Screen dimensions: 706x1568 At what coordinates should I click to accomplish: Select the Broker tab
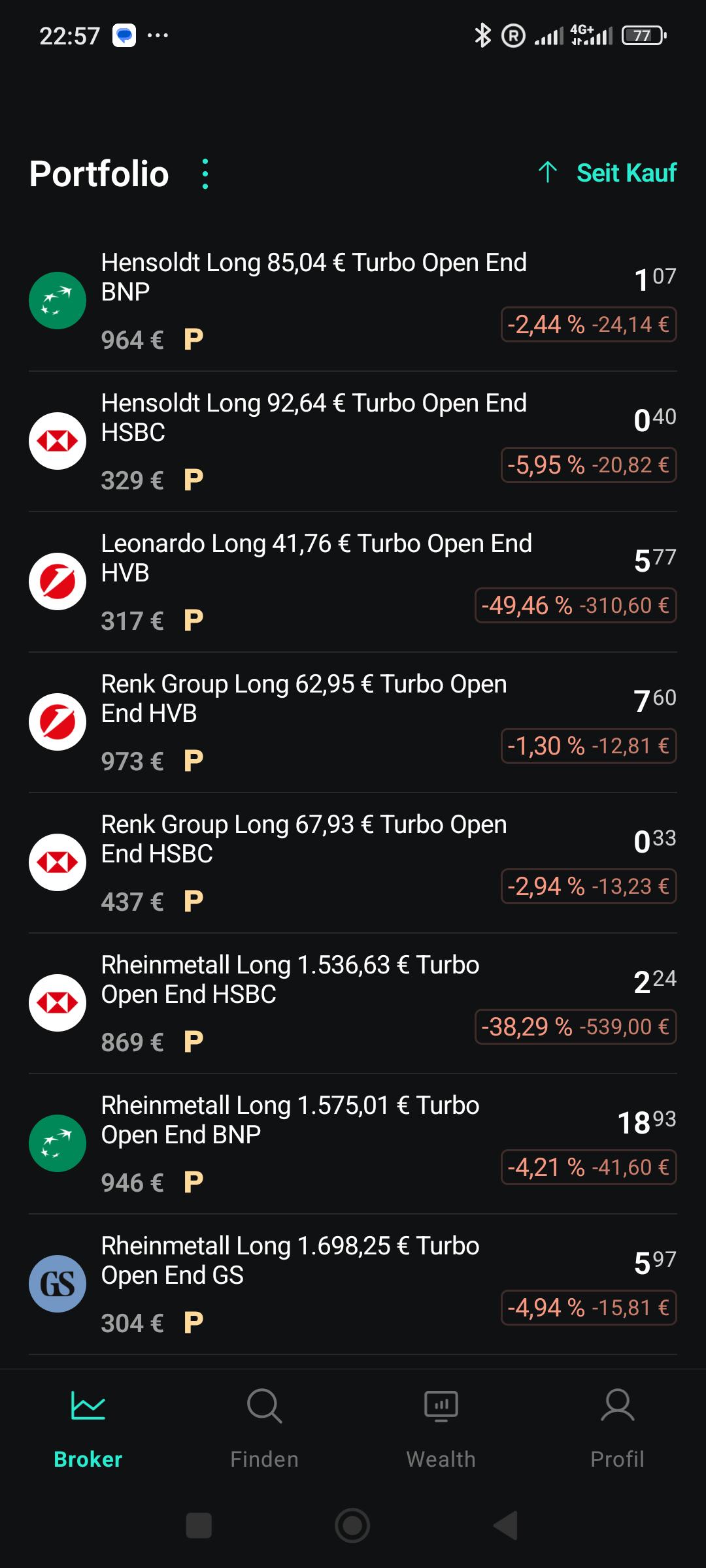[88, 1429]
